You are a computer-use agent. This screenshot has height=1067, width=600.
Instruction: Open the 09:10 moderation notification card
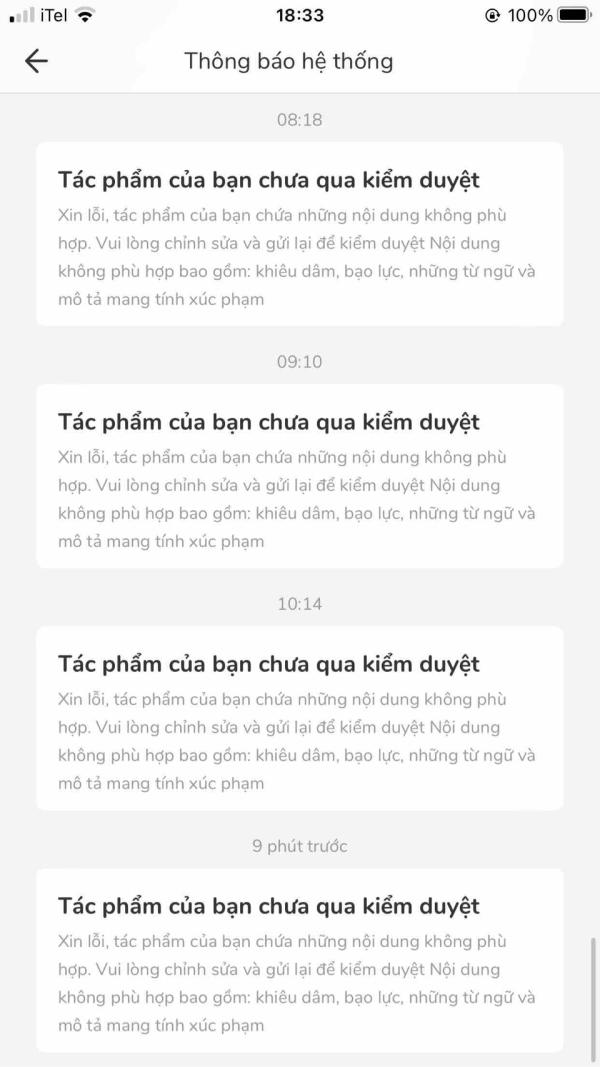click(x=299, y=476)
